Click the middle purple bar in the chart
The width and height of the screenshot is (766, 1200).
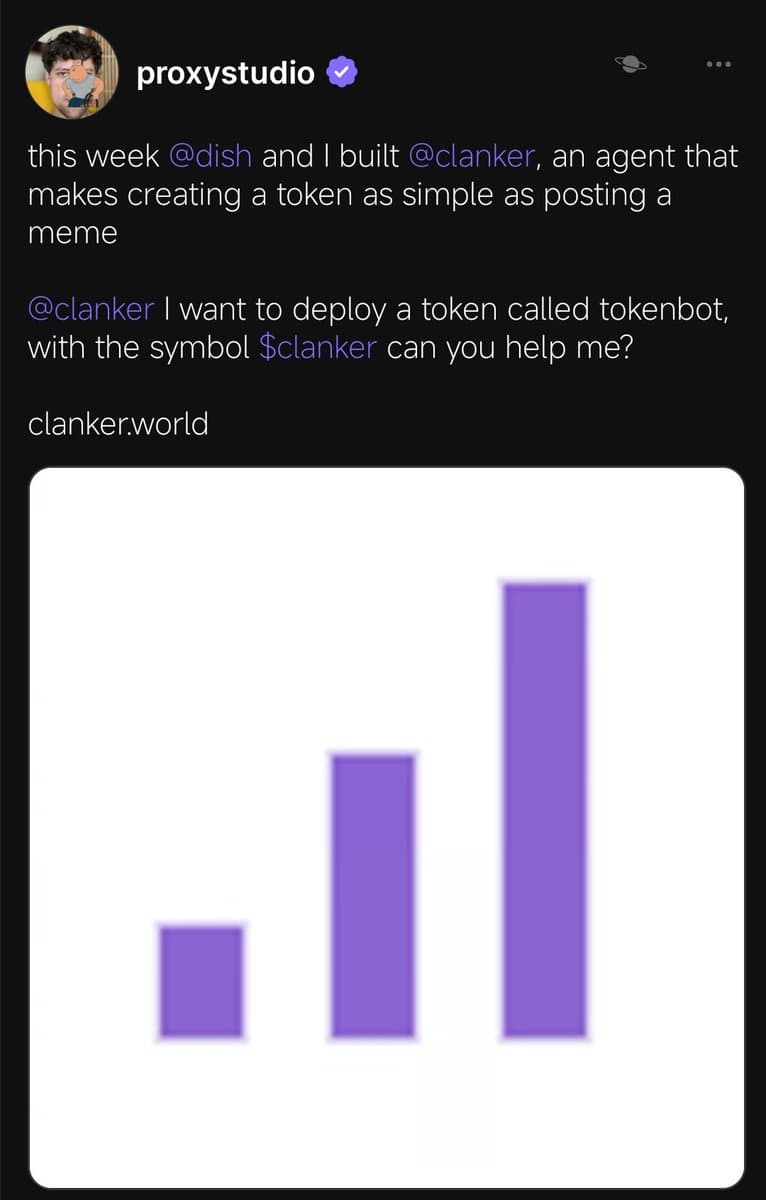coord(371,895)
